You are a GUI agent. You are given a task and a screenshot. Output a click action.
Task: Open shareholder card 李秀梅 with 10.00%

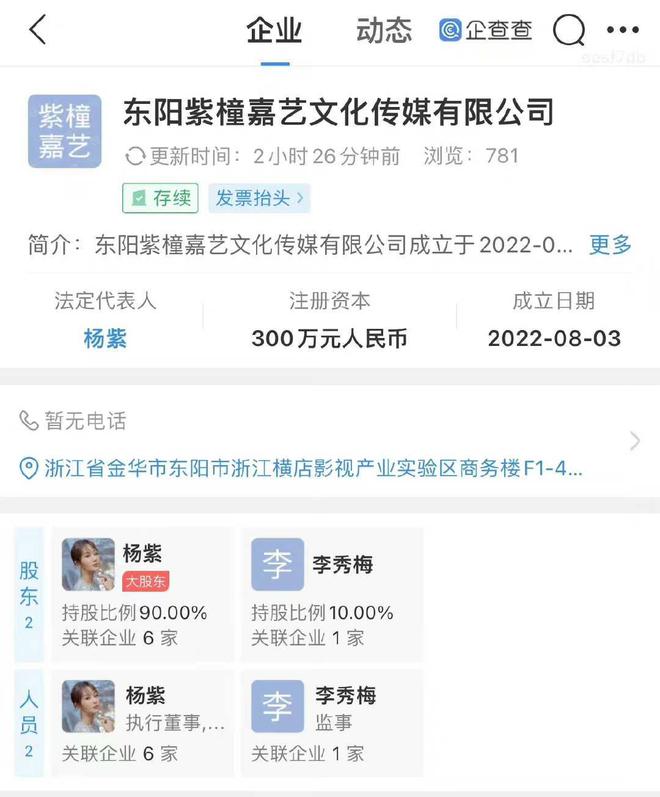[332, 594]
